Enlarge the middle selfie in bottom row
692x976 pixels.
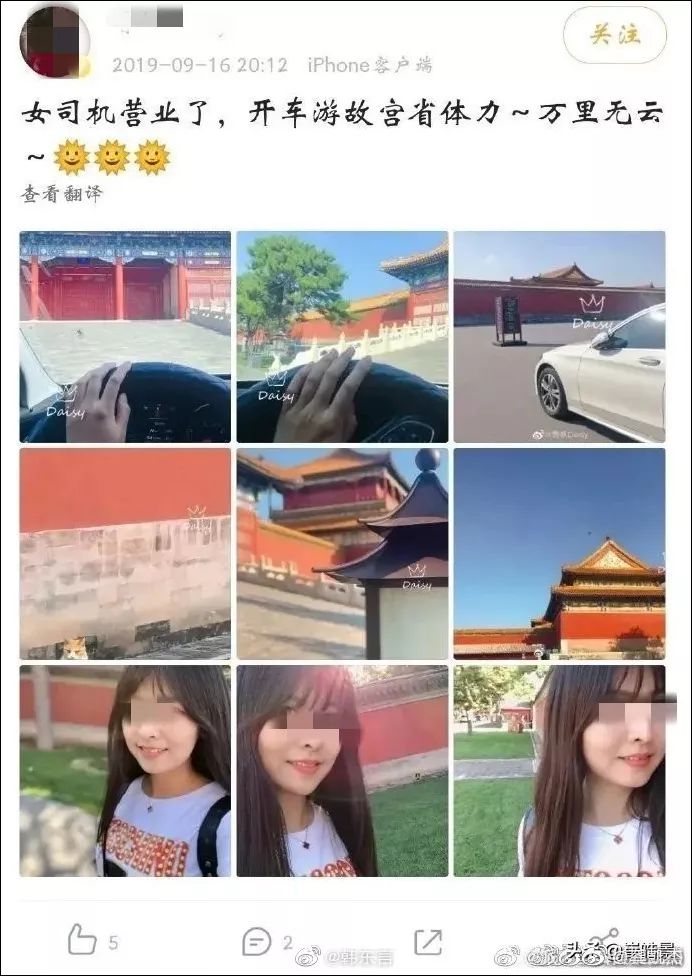[342, 770]
